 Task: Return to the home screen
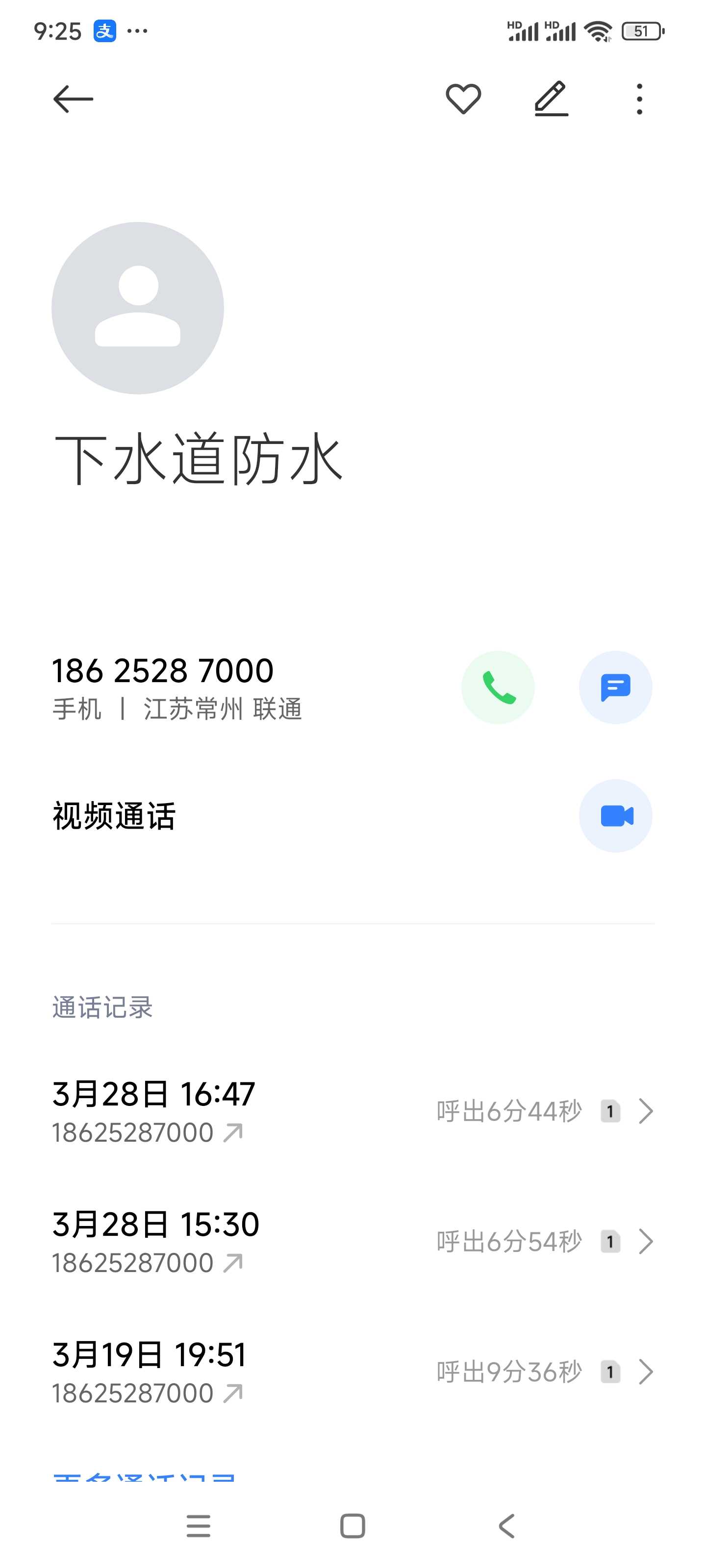(x=353, y=1526)
